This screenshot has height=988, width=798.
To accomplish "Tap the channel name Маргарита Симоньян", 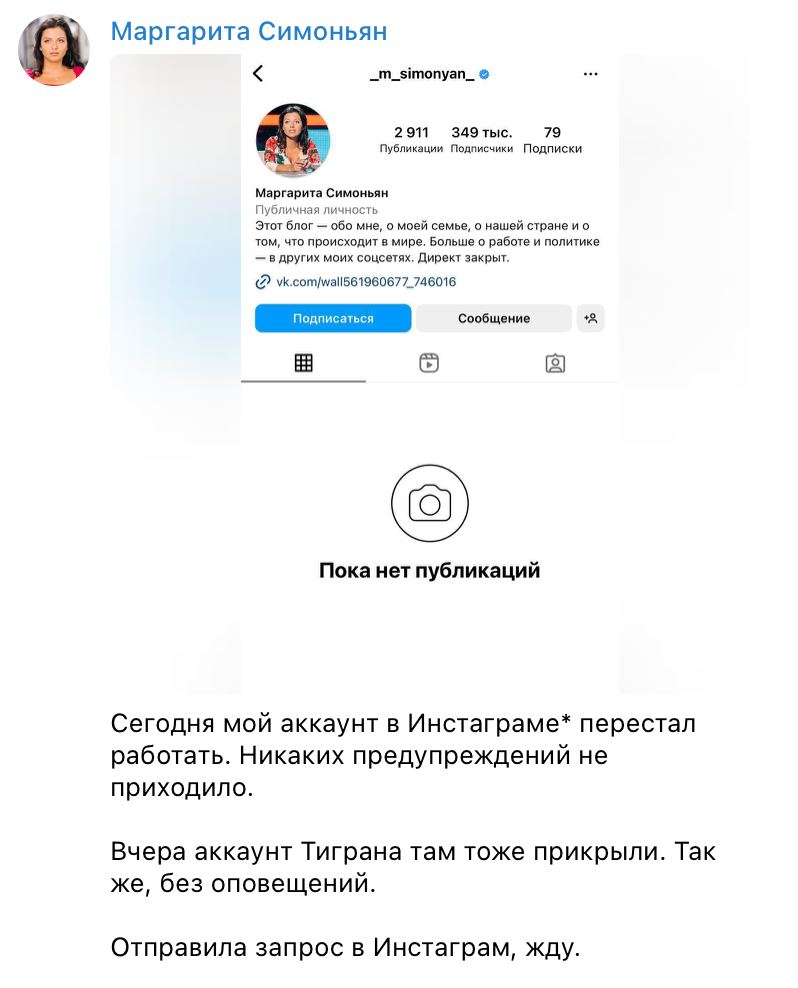I will (x=248, y=31).
